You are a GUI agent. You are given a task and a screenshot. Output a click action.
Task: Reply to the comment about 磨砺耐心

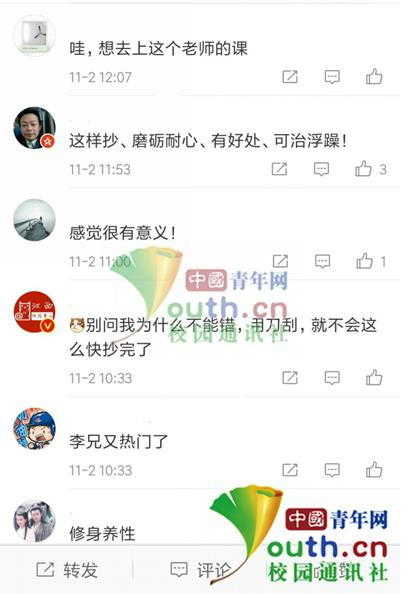[321, 169]
